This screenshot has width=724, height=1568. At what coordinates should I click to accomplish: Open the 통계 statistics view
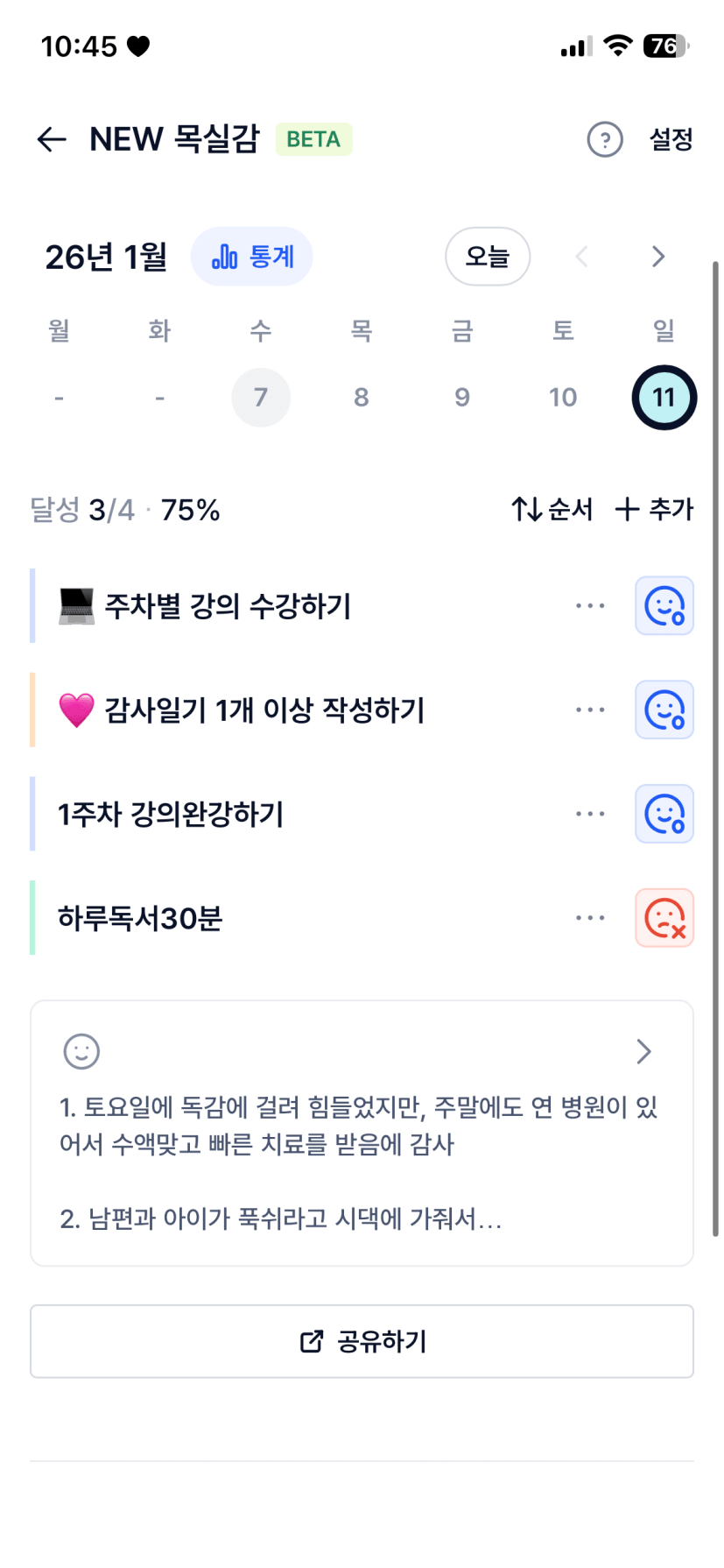tap(252, 257)
